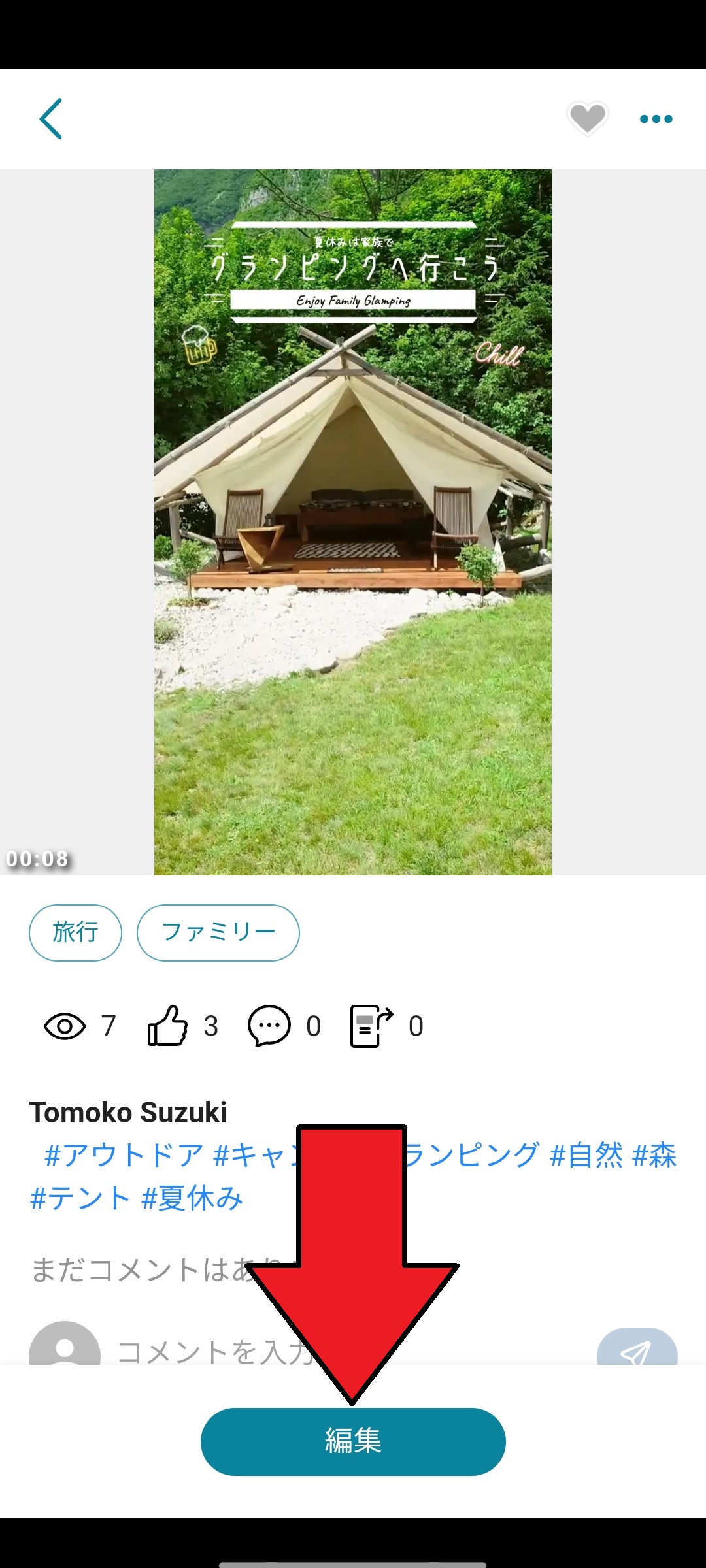Screen dimensions: 706x1568
Task: Go back using the arrow
Action: (51, 119)
